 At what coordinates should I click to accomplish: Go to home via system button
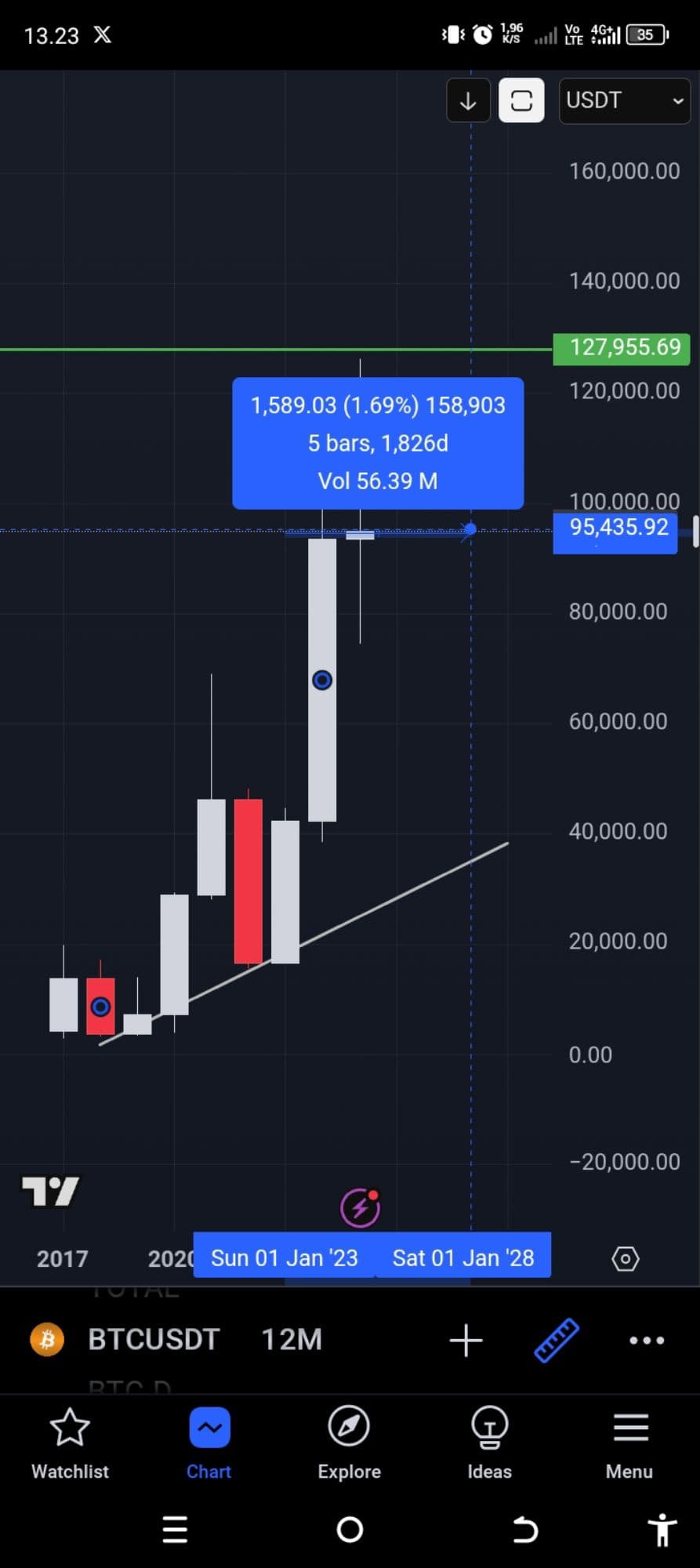coord(350,1530)
